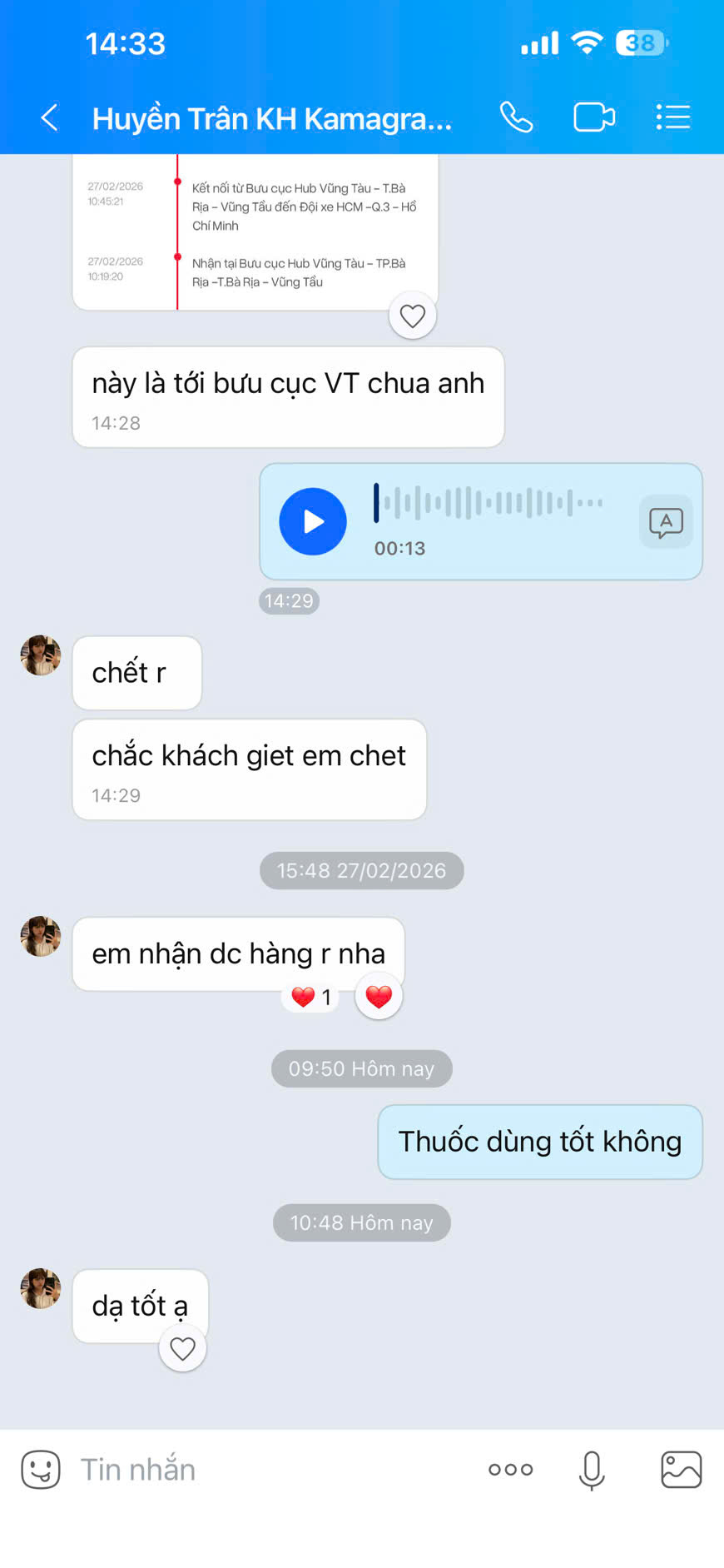This screenshot has height=1568, width=724.
Task: Open the sticker and emoji picker
Action: [x=39, y=1470]
